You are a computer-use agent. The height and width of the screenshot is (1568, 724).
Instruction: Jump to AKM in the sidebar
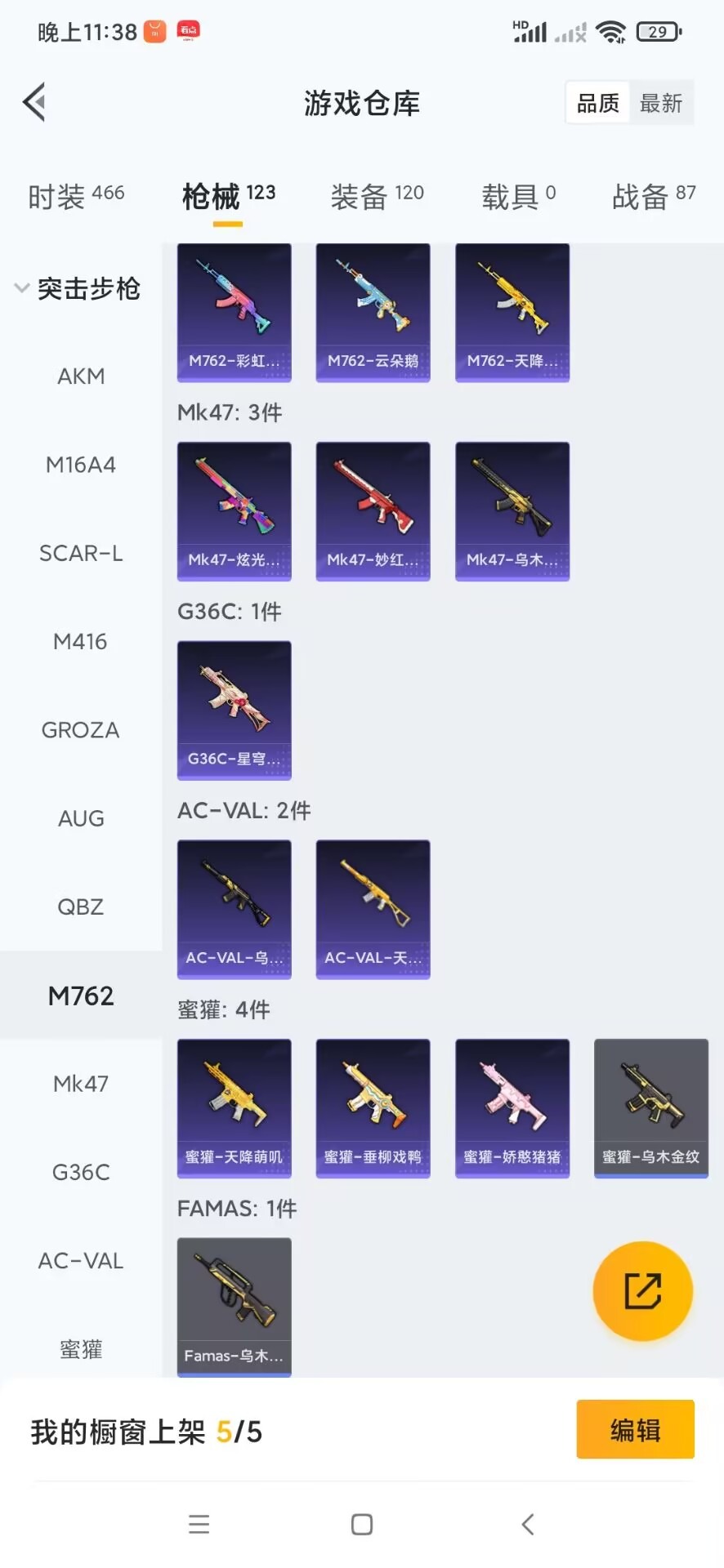pyautogui.click(x=81, y=376)
